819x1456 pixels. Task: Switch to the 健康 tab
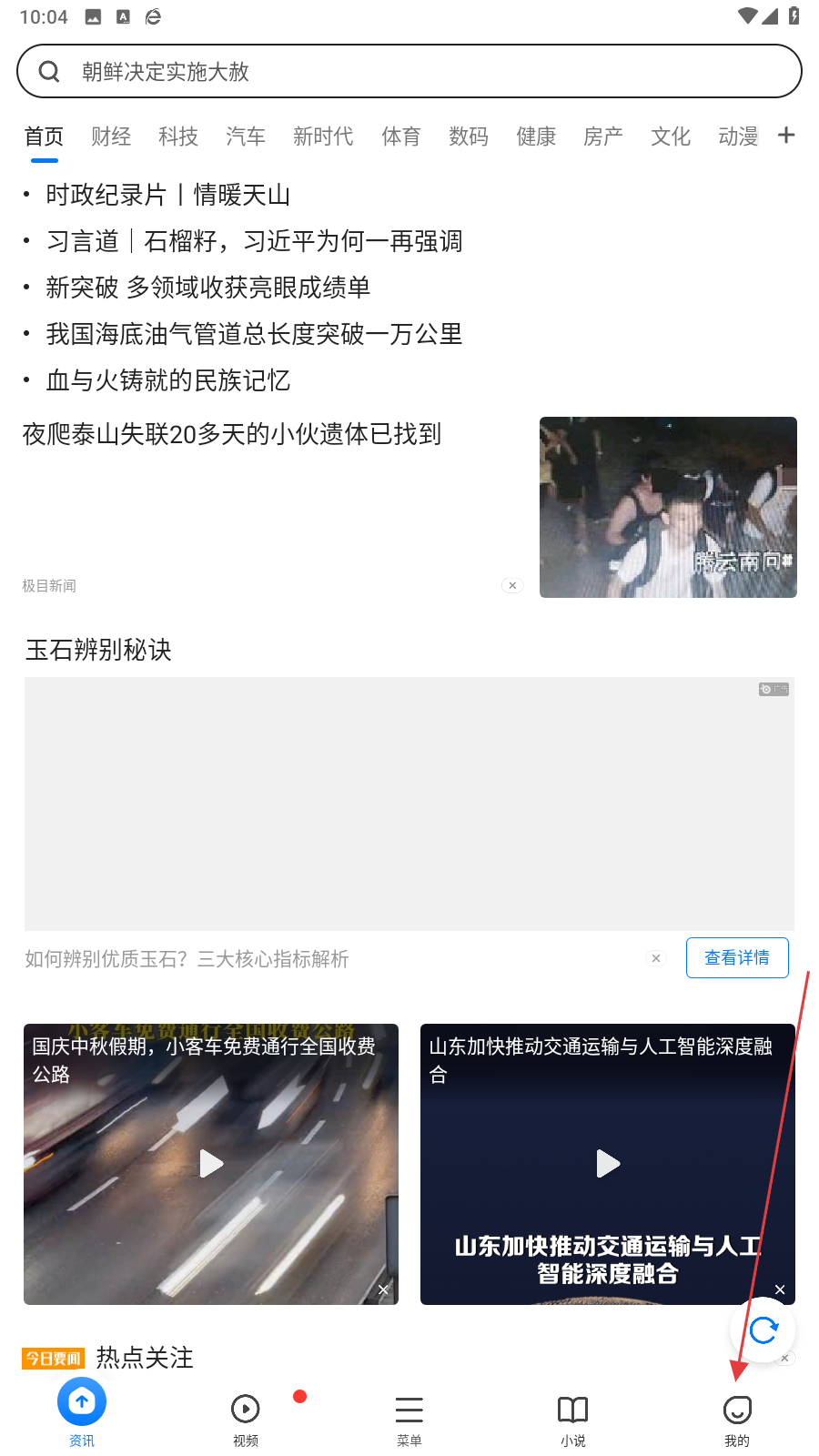coord(536,136)
